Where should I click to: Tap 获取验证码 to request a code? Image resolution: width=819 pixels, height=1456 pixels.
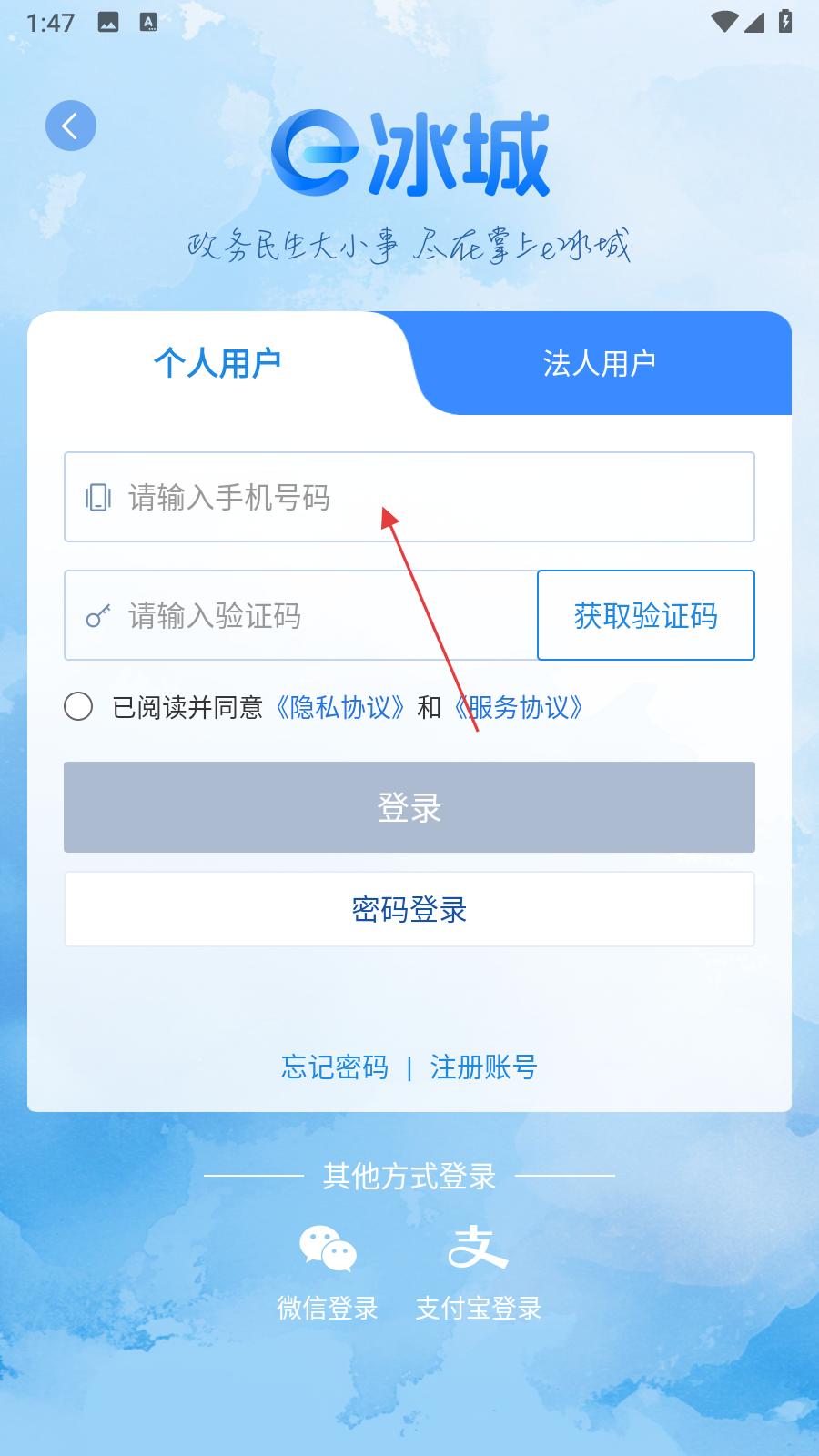[x=645, y=616]
